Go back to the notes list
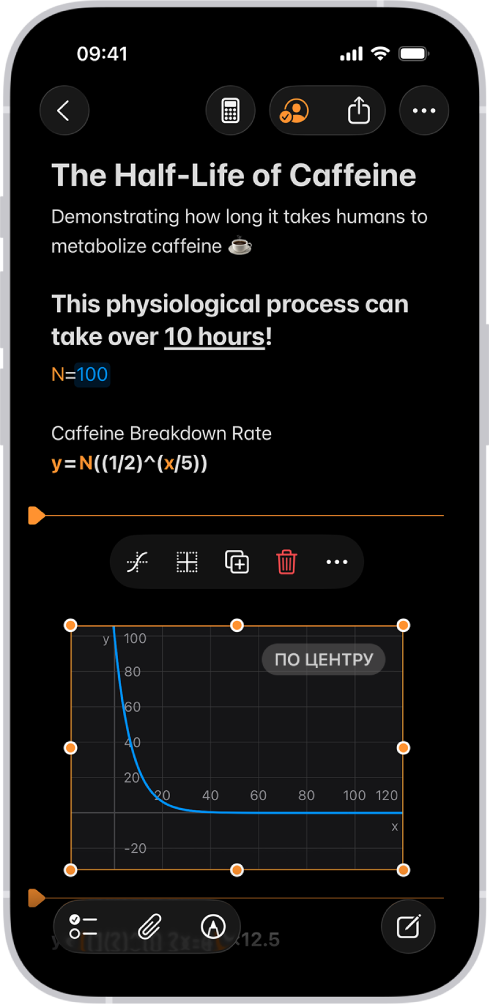Screen dimensions: 489x1008 click(64, 111)
